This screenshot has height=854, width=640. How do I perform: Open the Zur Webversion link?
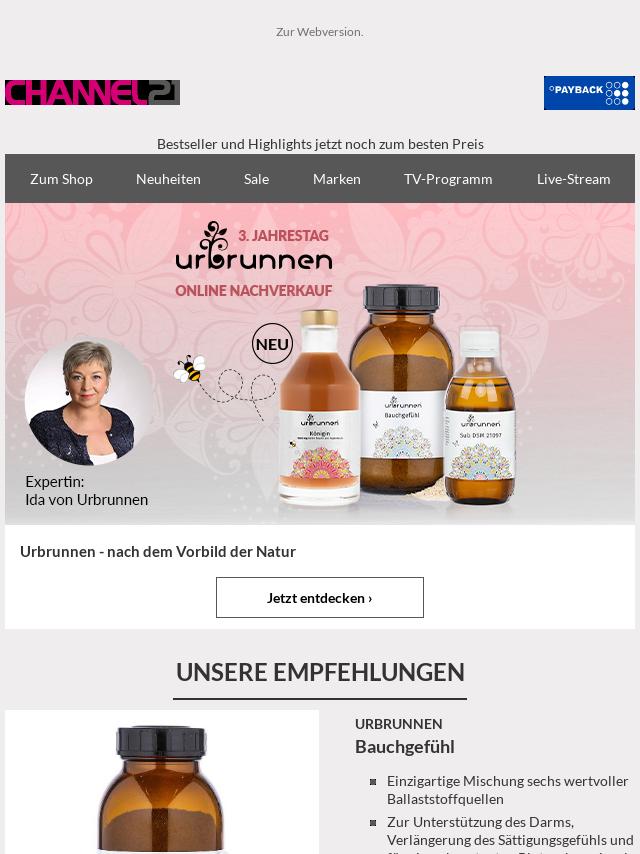pyautogui.click(x=319, y=32)
